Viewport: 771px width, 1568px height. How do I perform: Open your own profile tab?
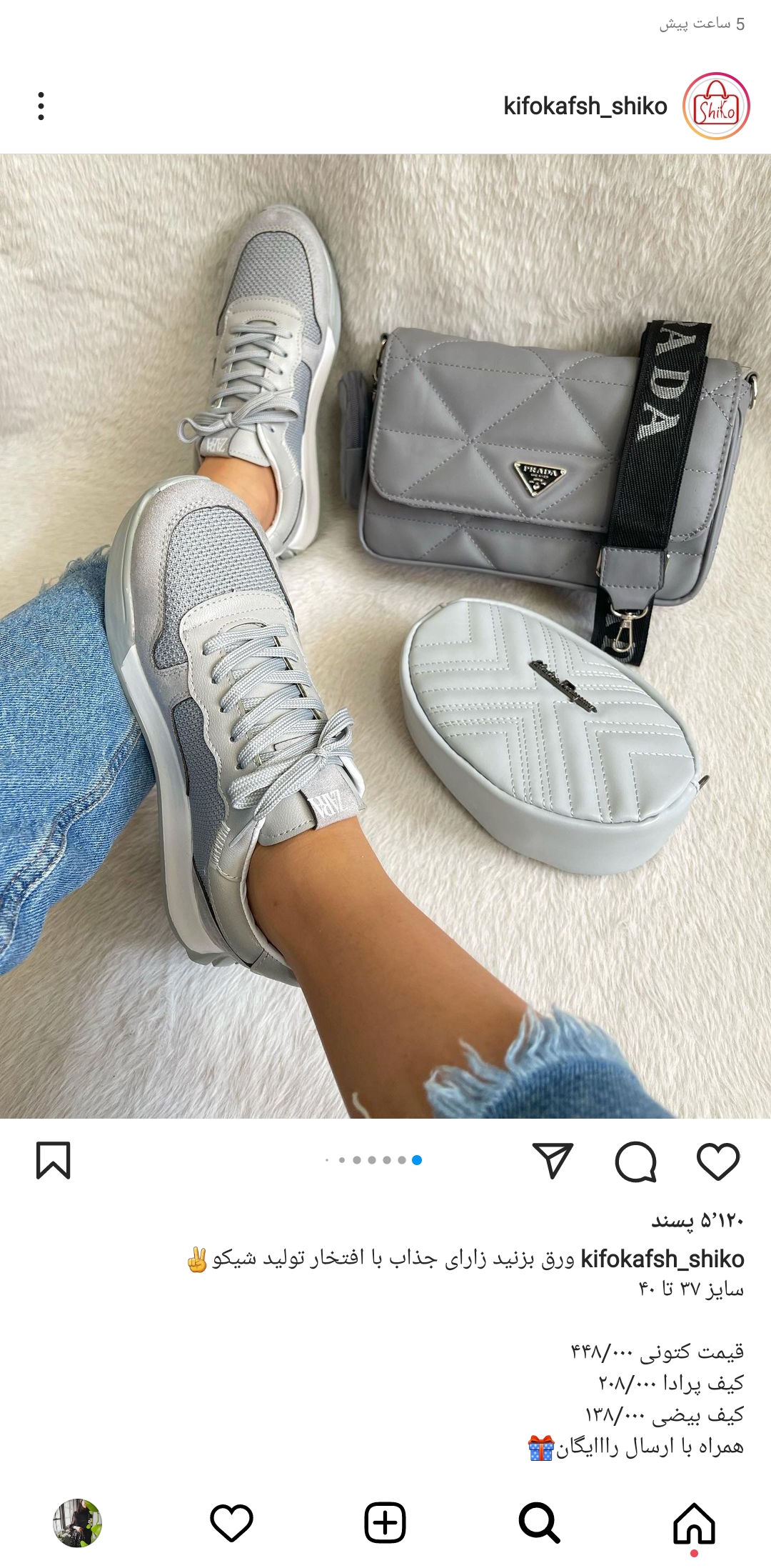click(x=77, y=1523)
